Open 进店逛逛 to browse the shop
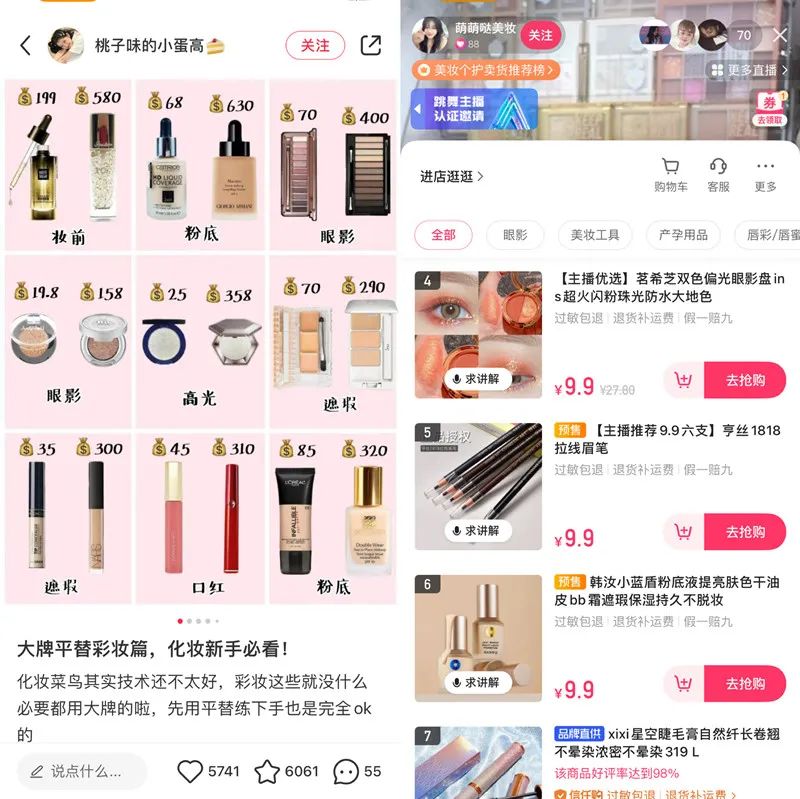Image resolution: width=800 pixels, height=799 pixels. tap(452, 176)
